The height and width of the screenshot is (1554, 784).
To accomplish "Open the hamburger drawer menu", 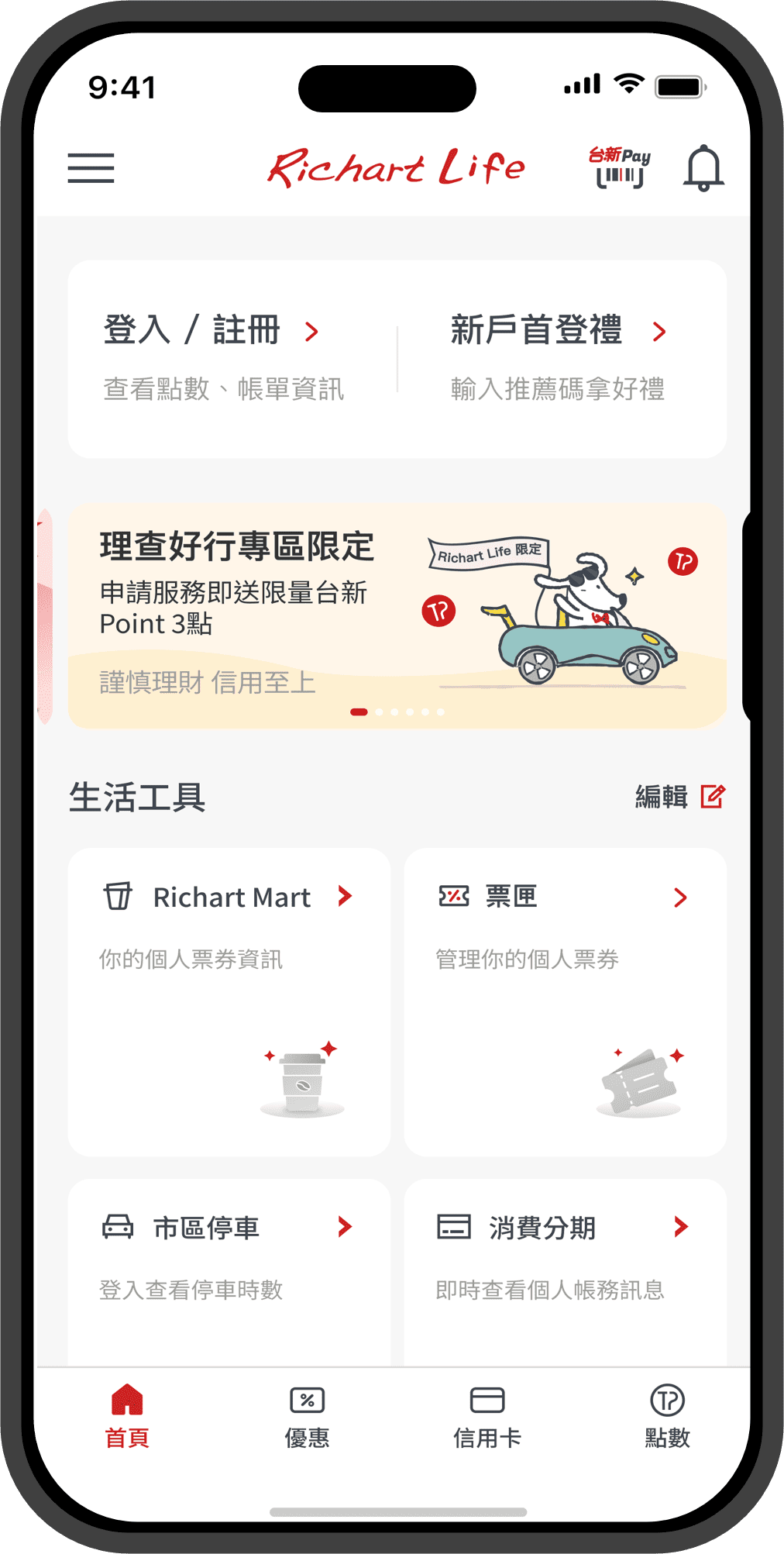I will tap(91, 168).
